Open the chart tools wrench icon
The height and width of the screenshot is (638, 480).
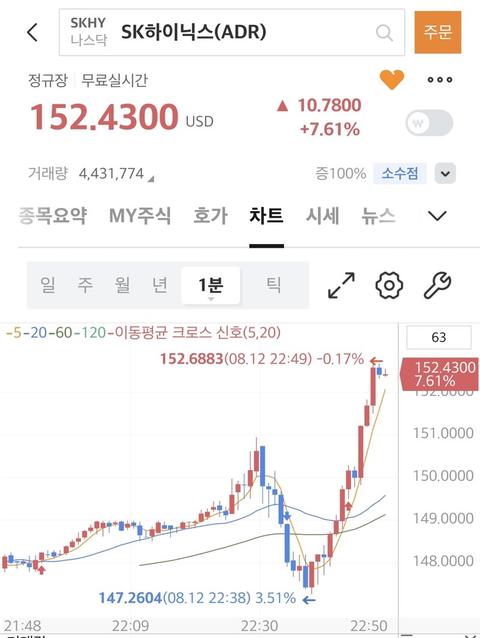tap(437, 285)
